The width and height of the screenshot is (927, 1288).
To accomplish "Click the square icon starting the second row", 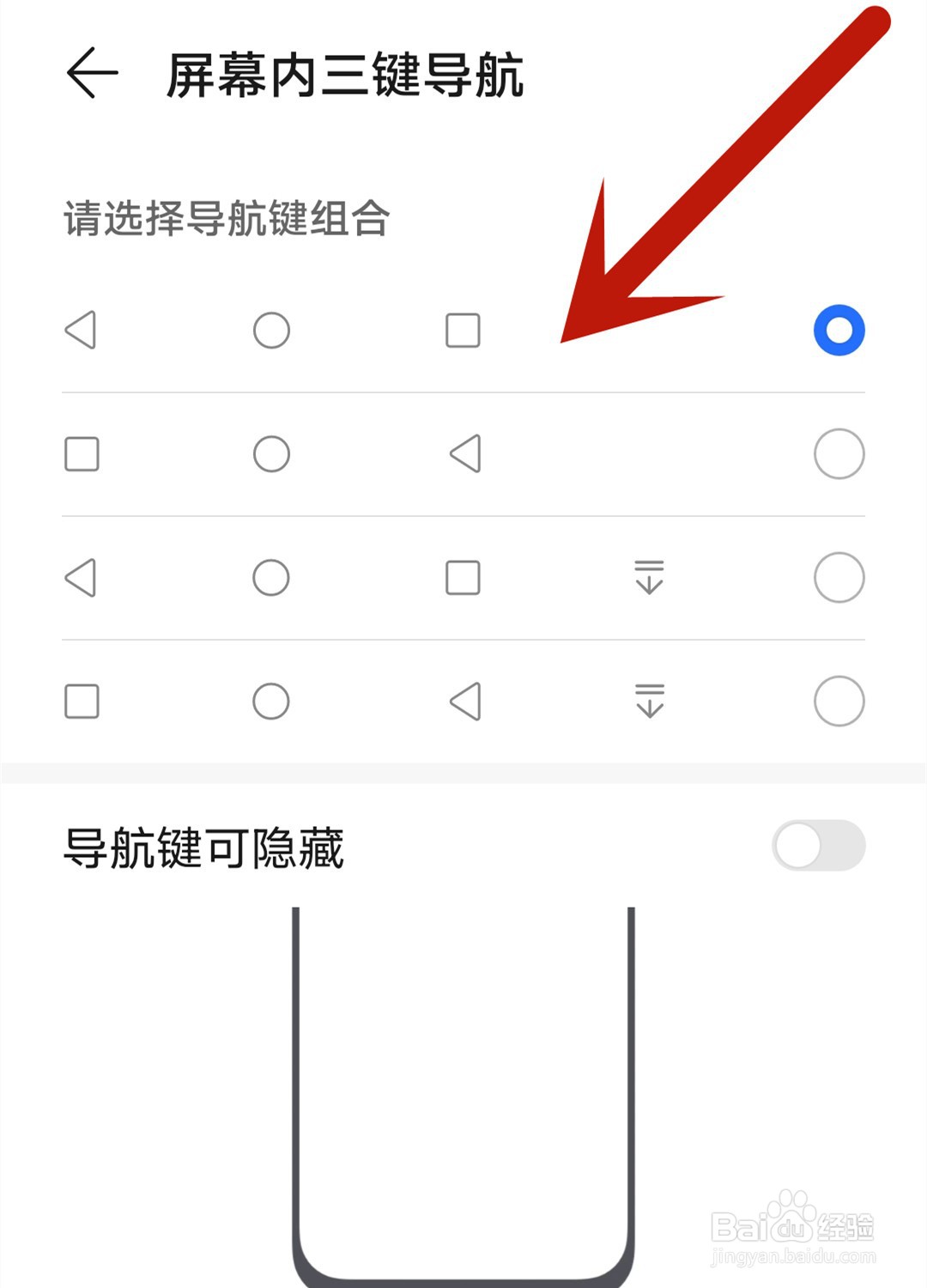I will click(82, 455).
